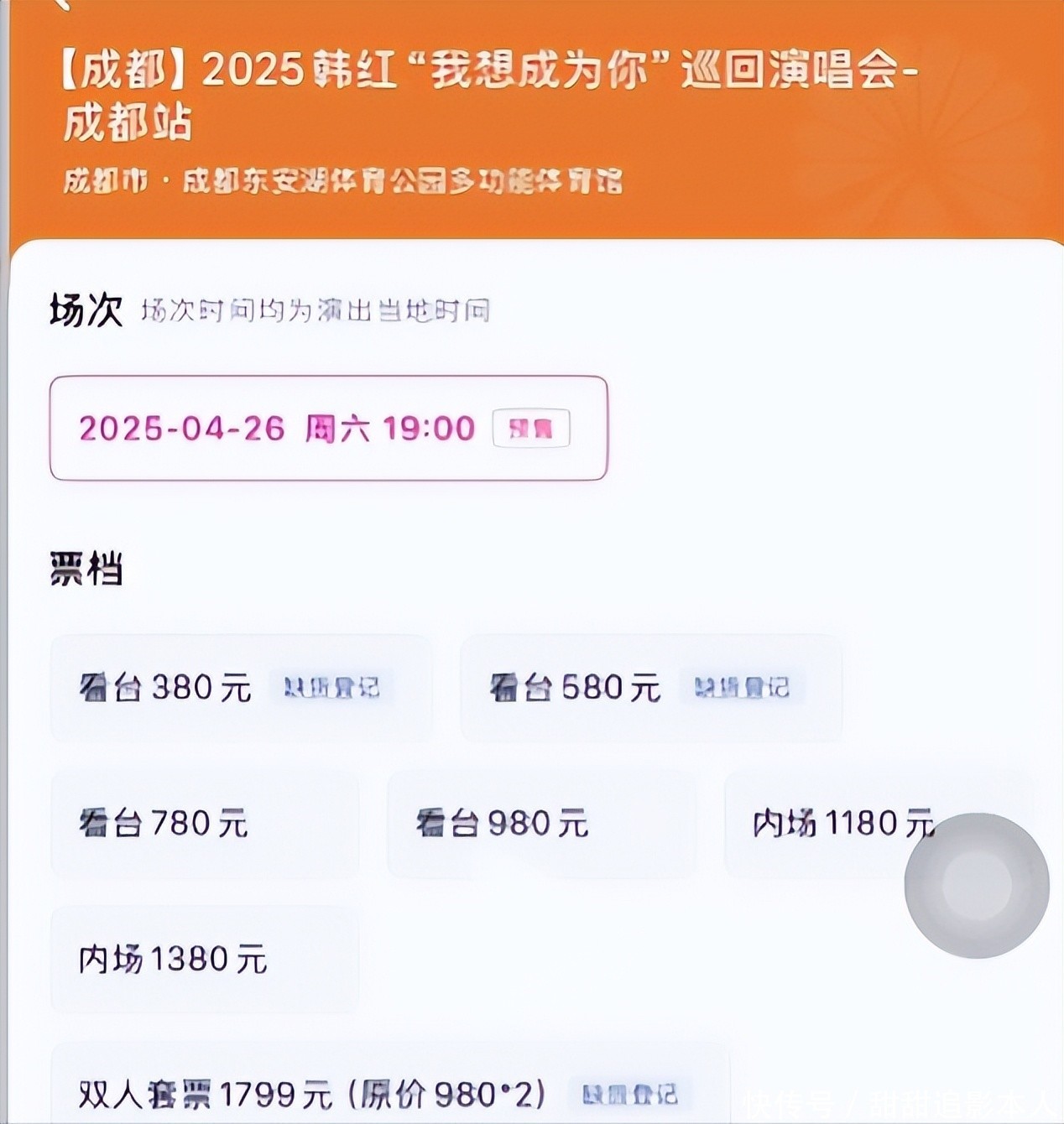Choose the 看台 580元 ticket tier
1064x1124 pixels.
click(650, 688)
